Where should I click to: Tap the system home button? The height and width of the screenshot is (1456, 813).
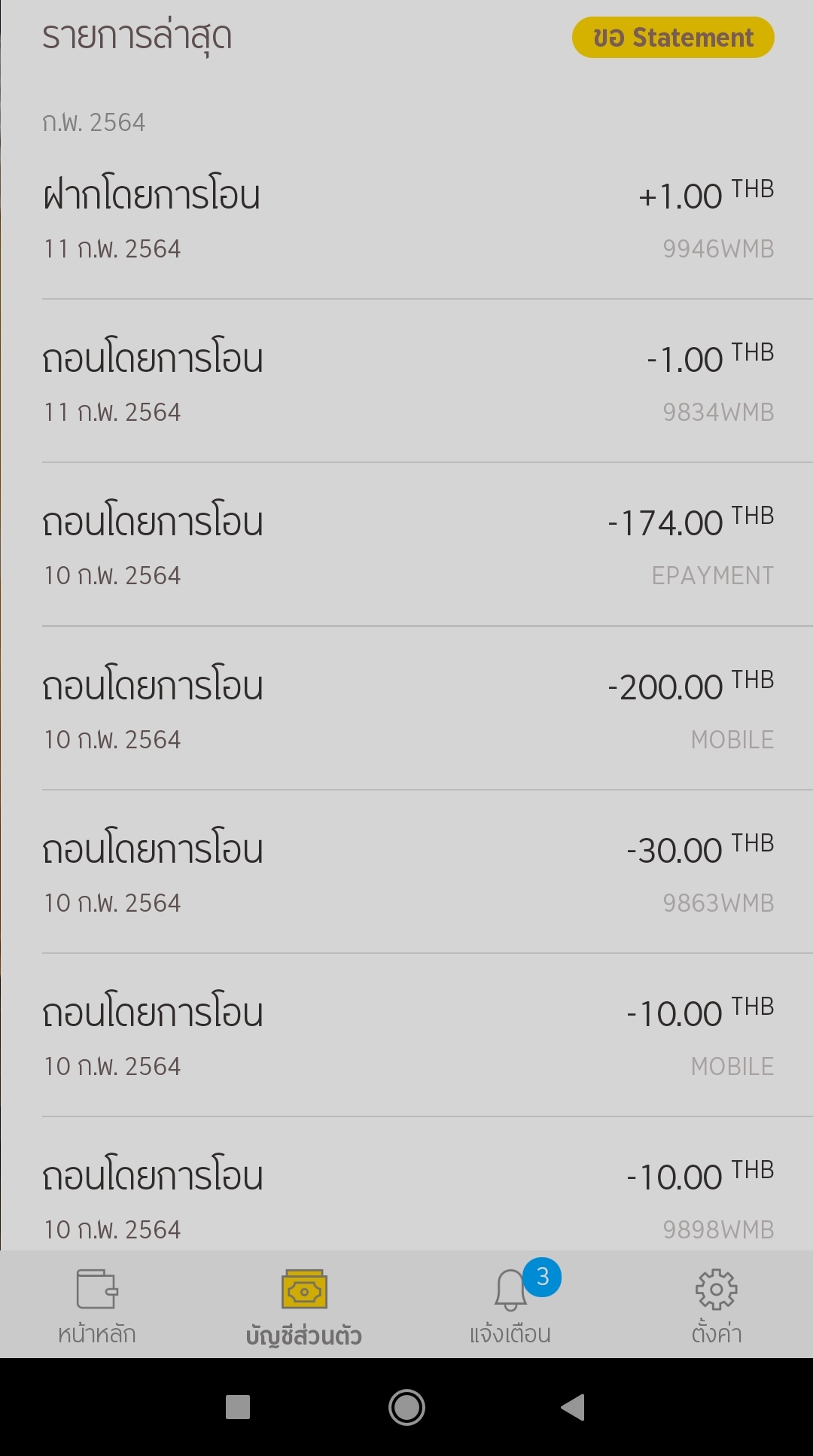tap(406, 1407)
